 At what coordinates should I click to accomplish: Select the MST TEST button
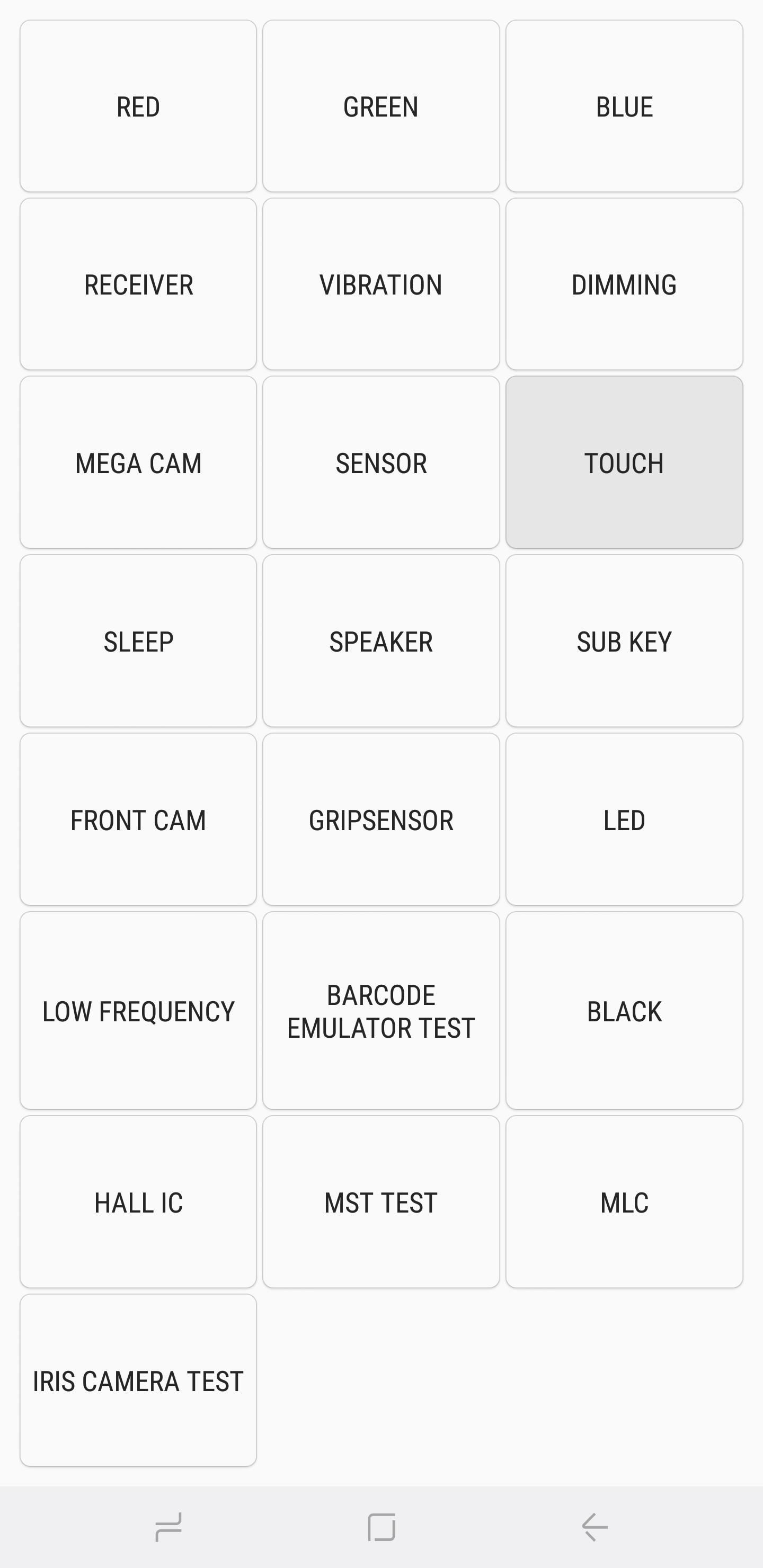381,1202
